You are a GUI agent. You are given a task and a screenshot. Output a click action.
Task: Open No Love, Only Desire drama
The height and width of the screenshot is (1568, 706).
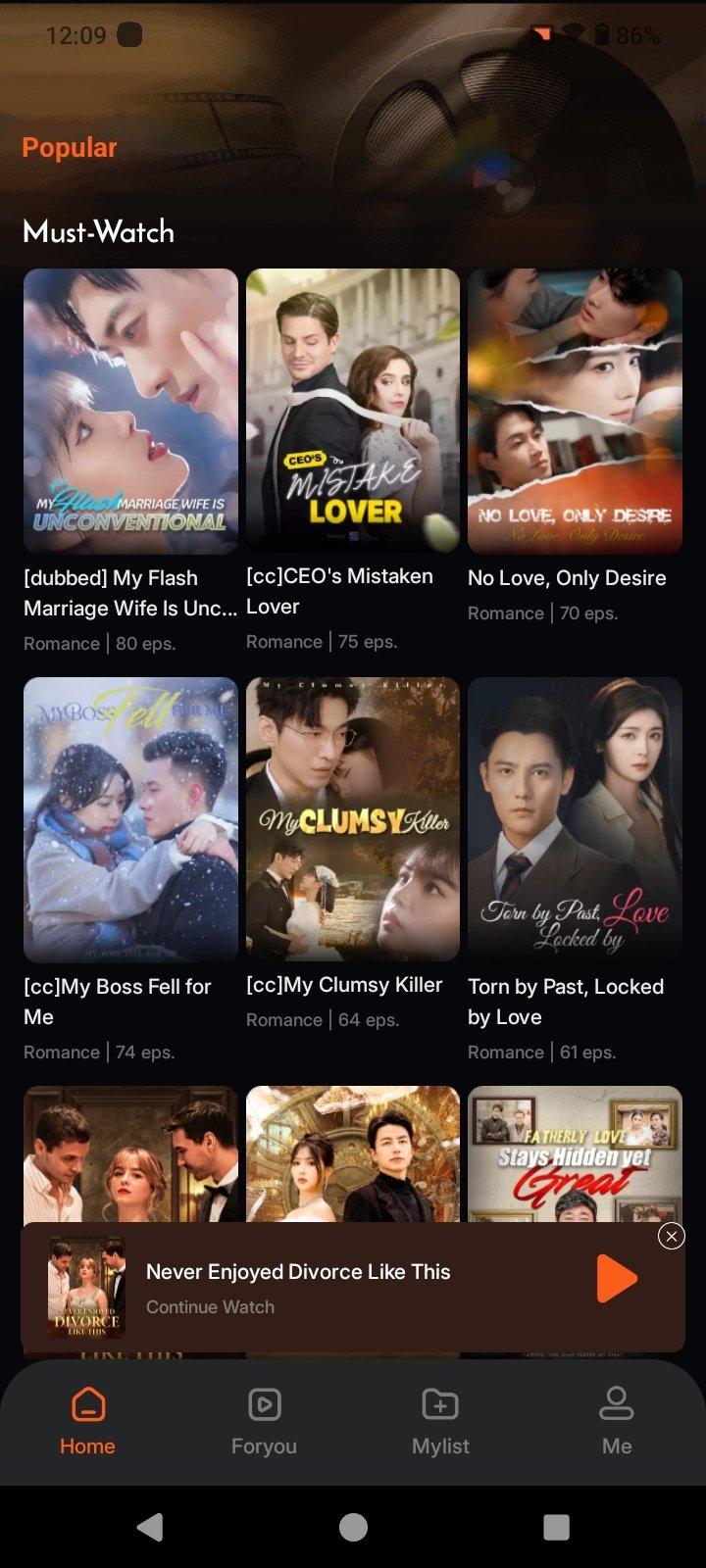click(575, 412)
